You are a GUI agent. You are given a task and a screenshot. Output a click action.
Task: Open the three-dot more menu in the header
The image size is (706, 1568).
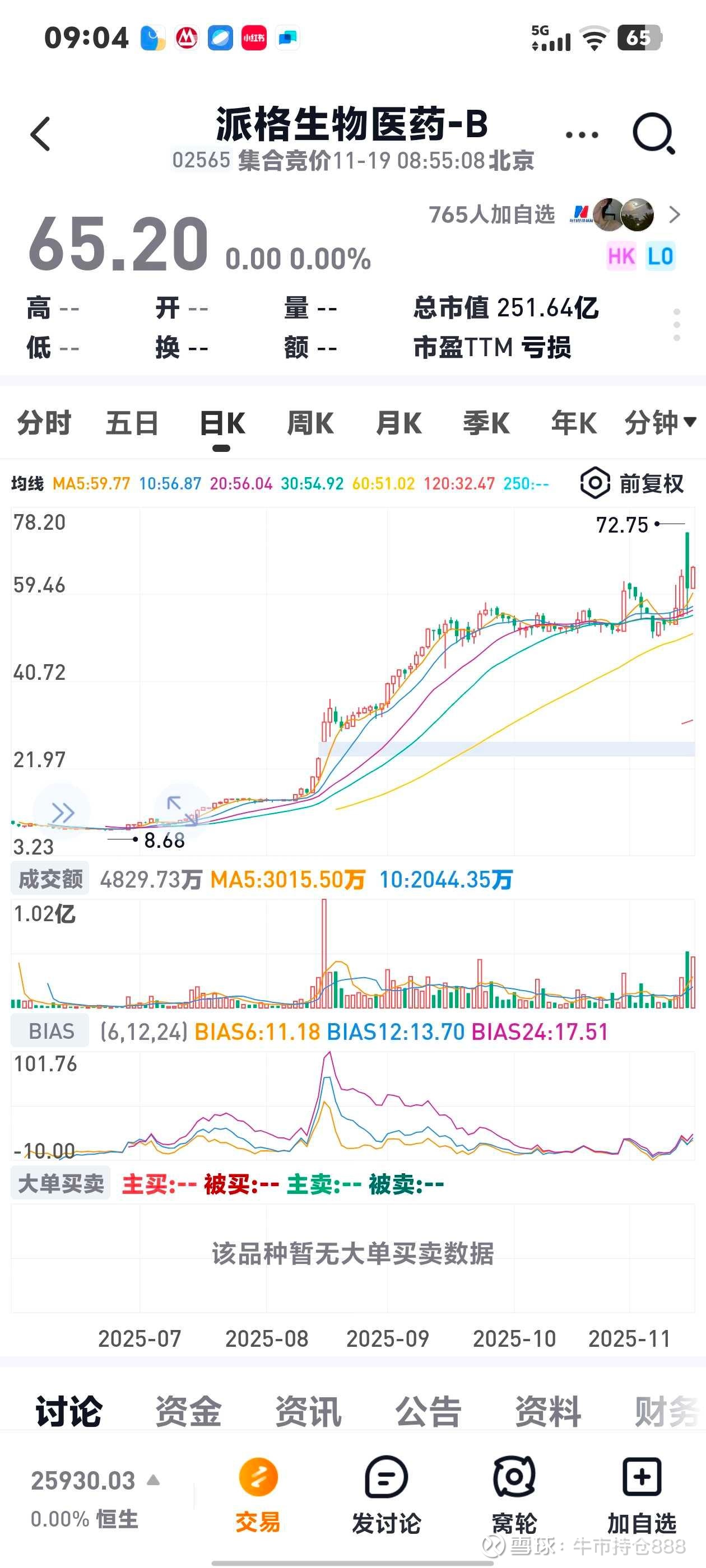pos(581,134)
